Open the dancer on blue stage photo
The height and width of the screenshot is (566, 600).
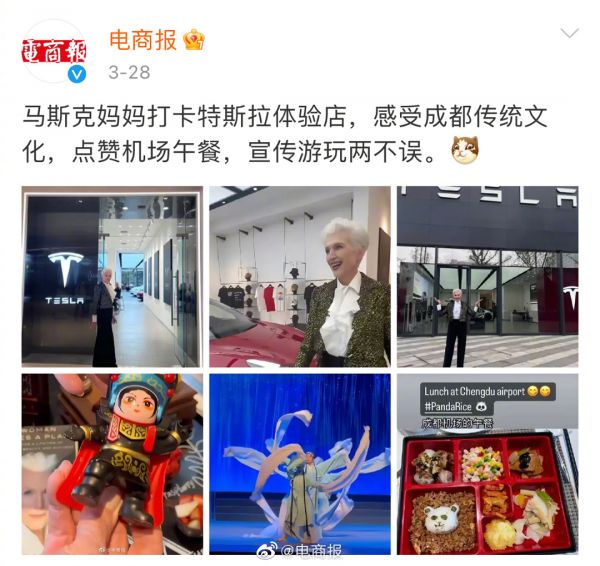pyautogui.click(x=300, y=464)
